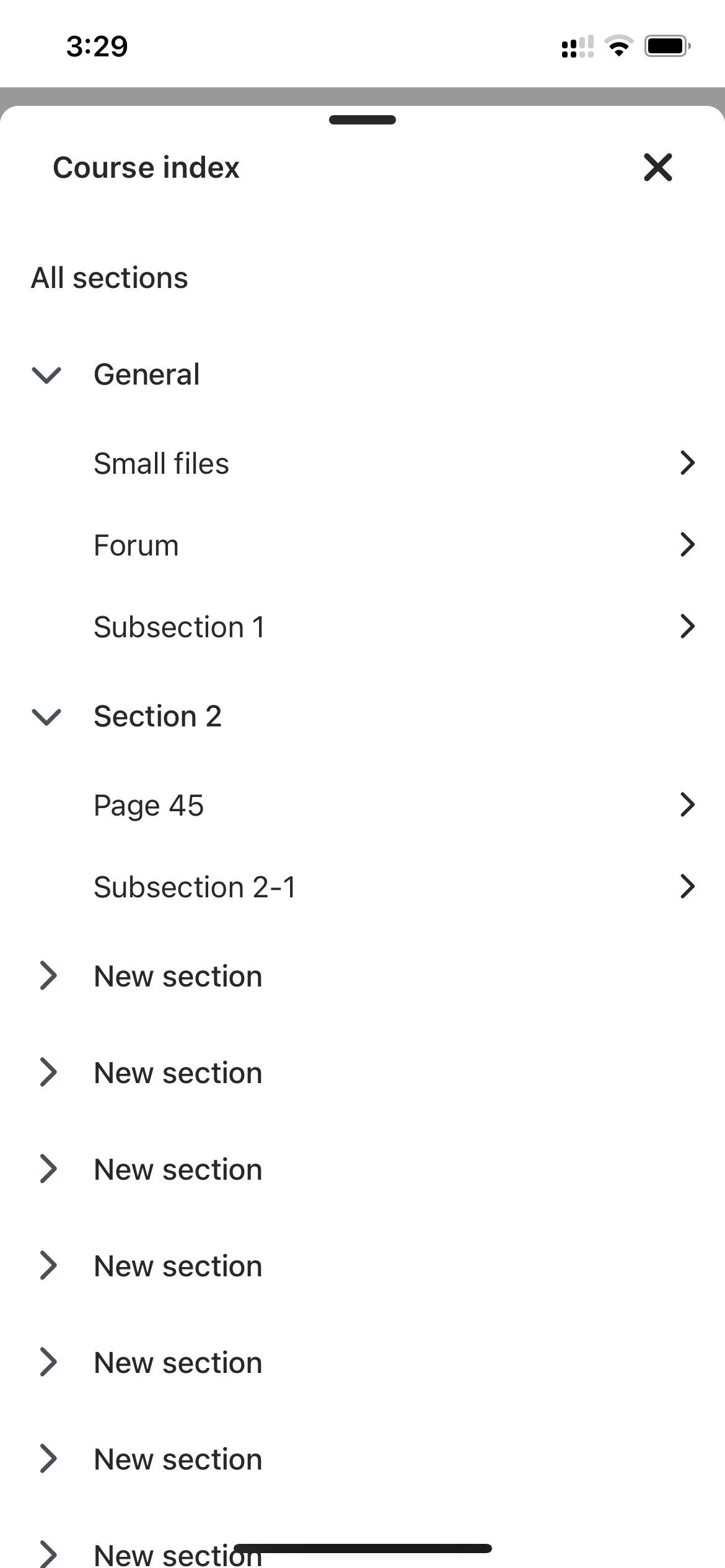
Task: Collapse the General section
Action: [46, 375]
